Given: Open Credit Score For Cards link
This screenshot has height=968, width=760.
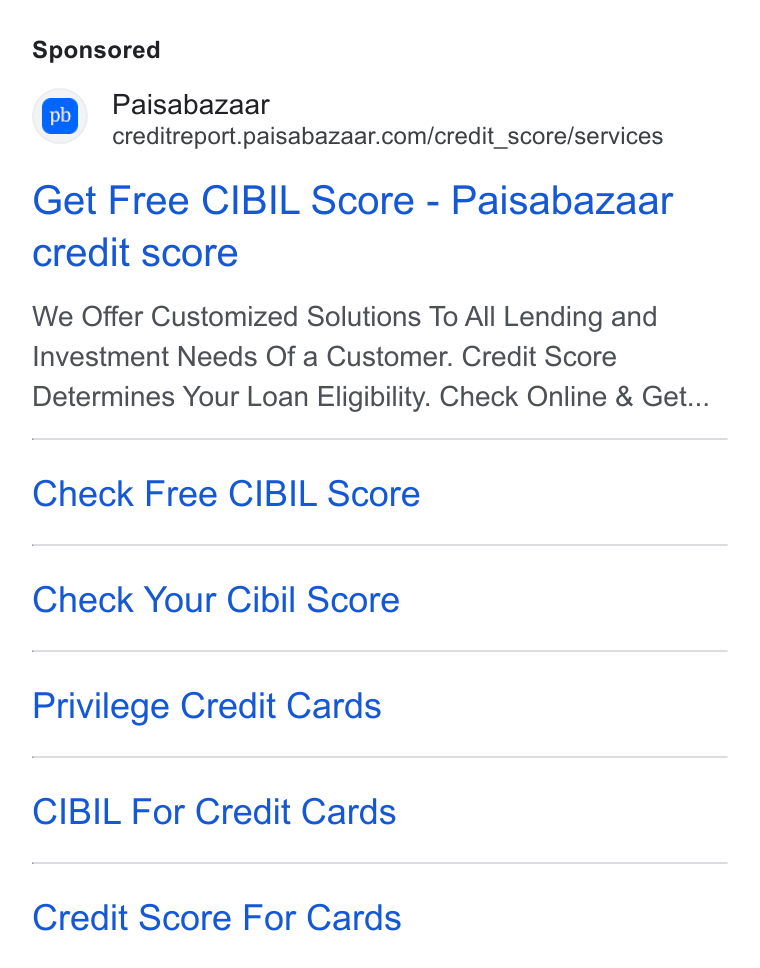Looking at the screenshot, I should coord(217,917).
